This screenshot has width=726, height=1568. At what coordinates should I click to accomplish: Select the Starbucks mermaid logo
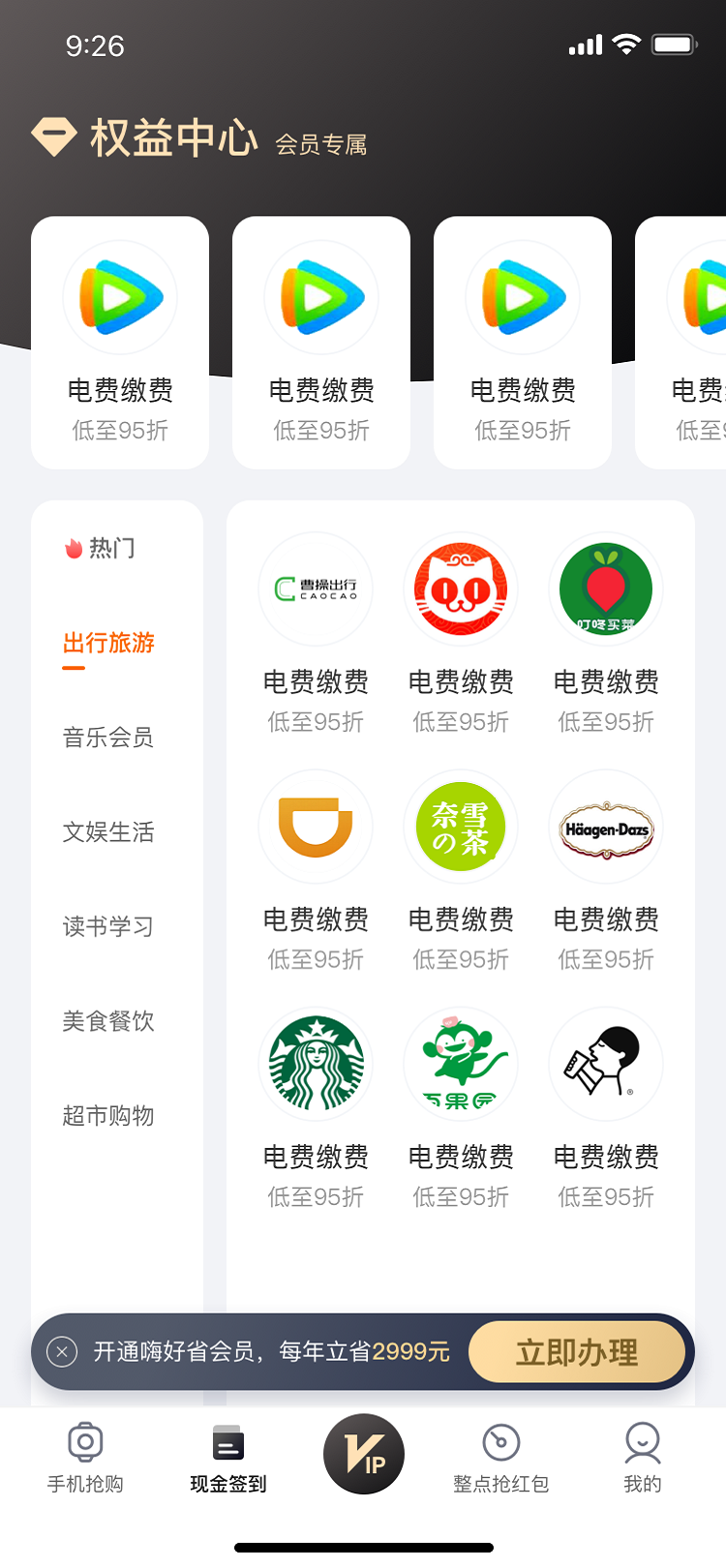point(316,1064)
